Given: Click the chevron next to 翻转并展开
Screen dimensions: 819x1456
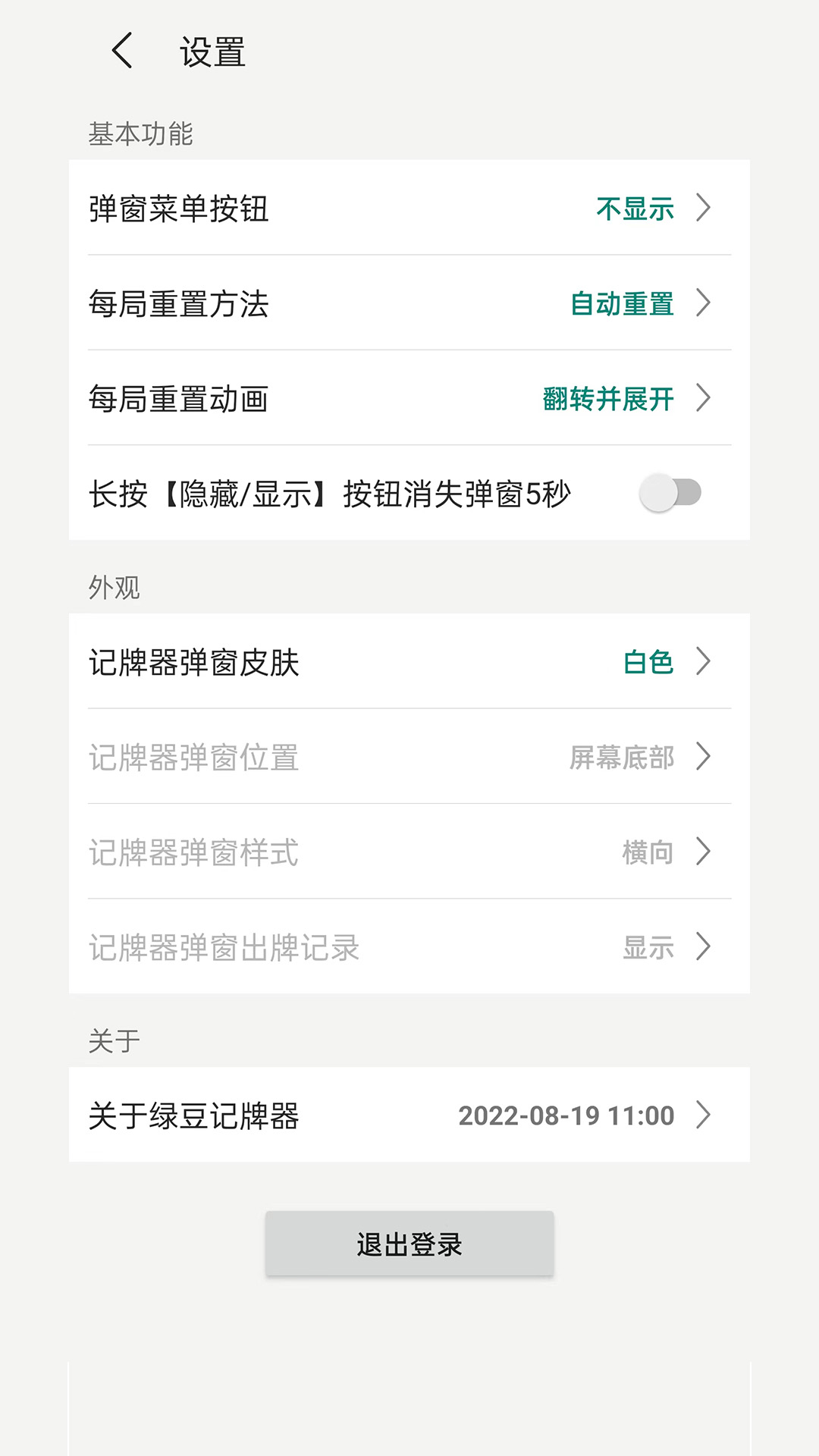Looking at the screenshot, I should pos(704,399).
